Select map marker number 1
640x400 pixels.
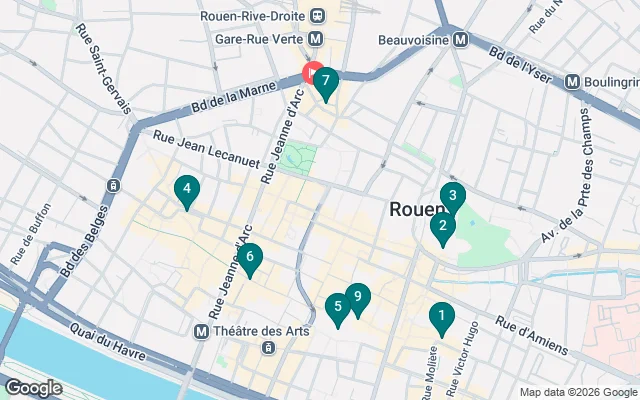[440, 317]
